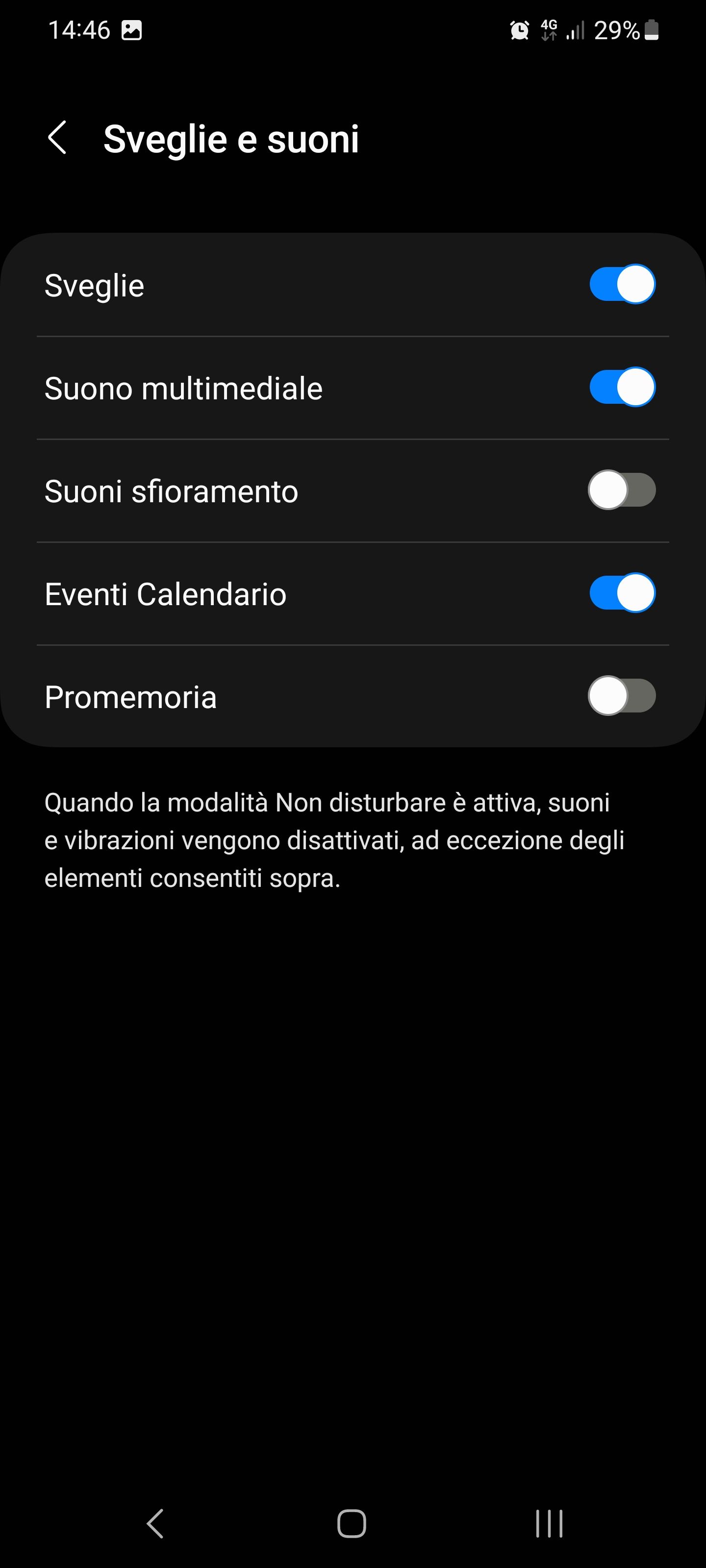Tap the signal strength bars icon

(576, 29)
